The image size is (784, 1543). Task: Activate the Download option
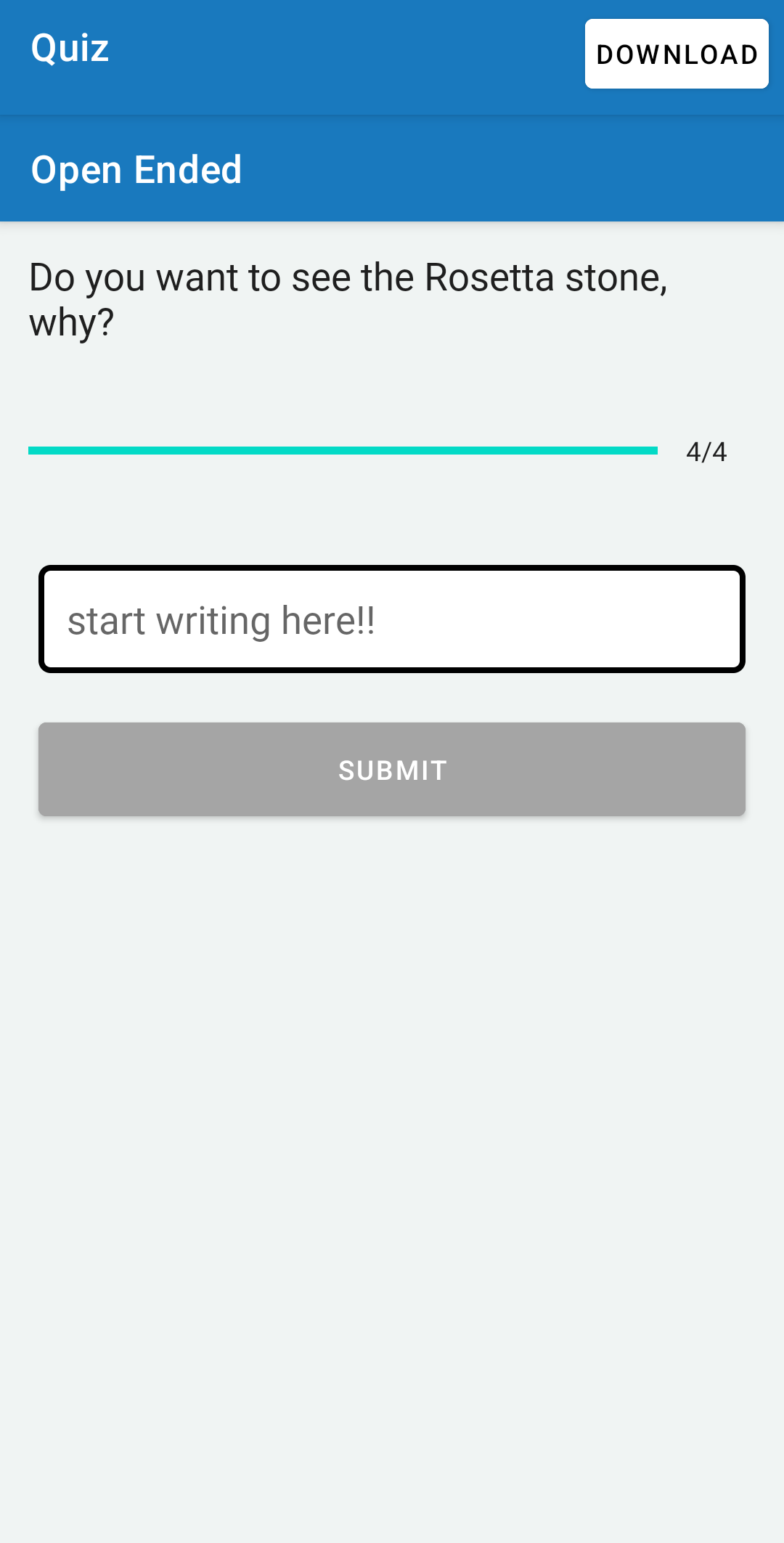tap(676, 54)
